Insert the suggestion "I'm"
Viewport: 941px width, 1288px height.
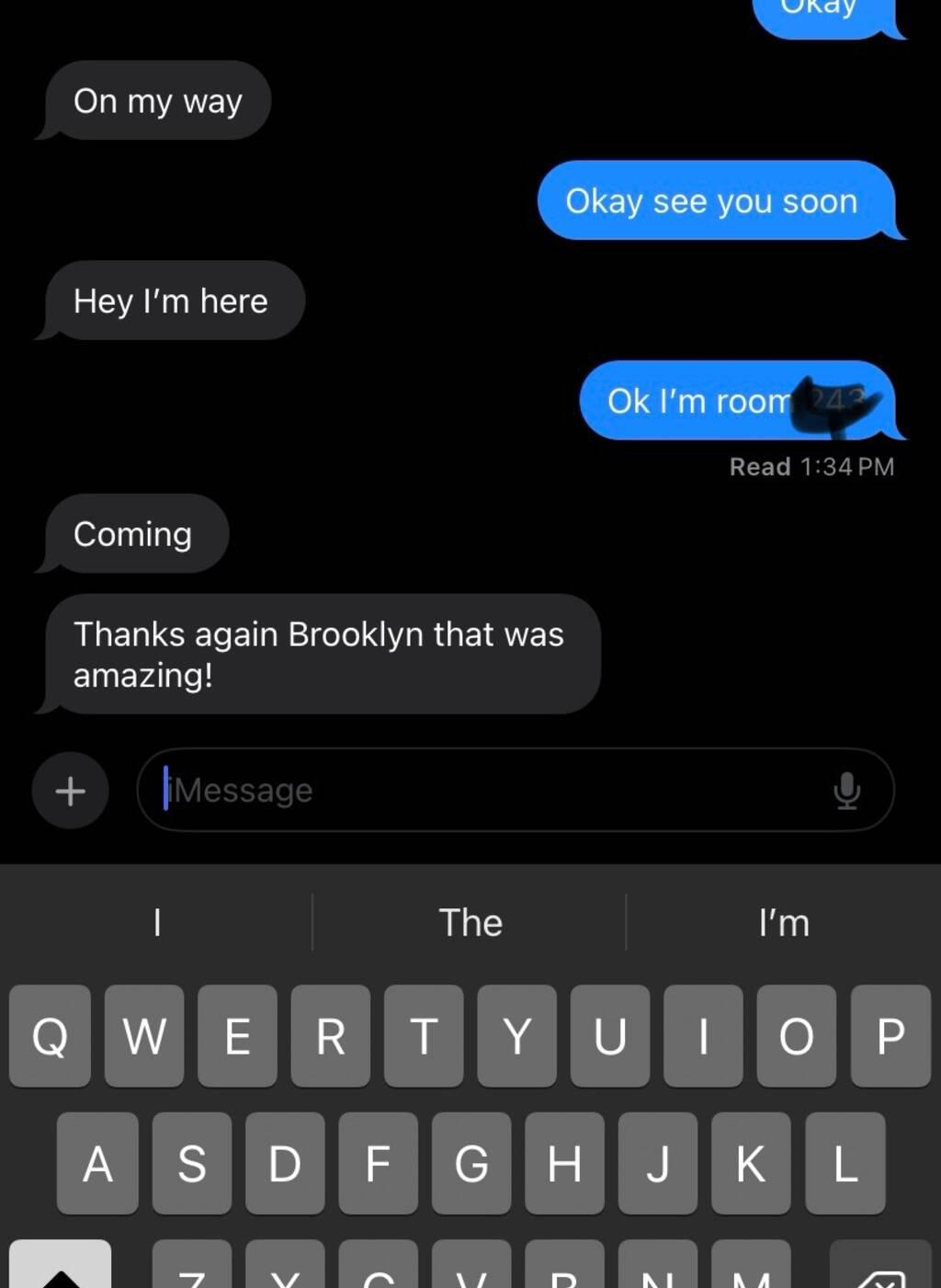coord(784,922)
